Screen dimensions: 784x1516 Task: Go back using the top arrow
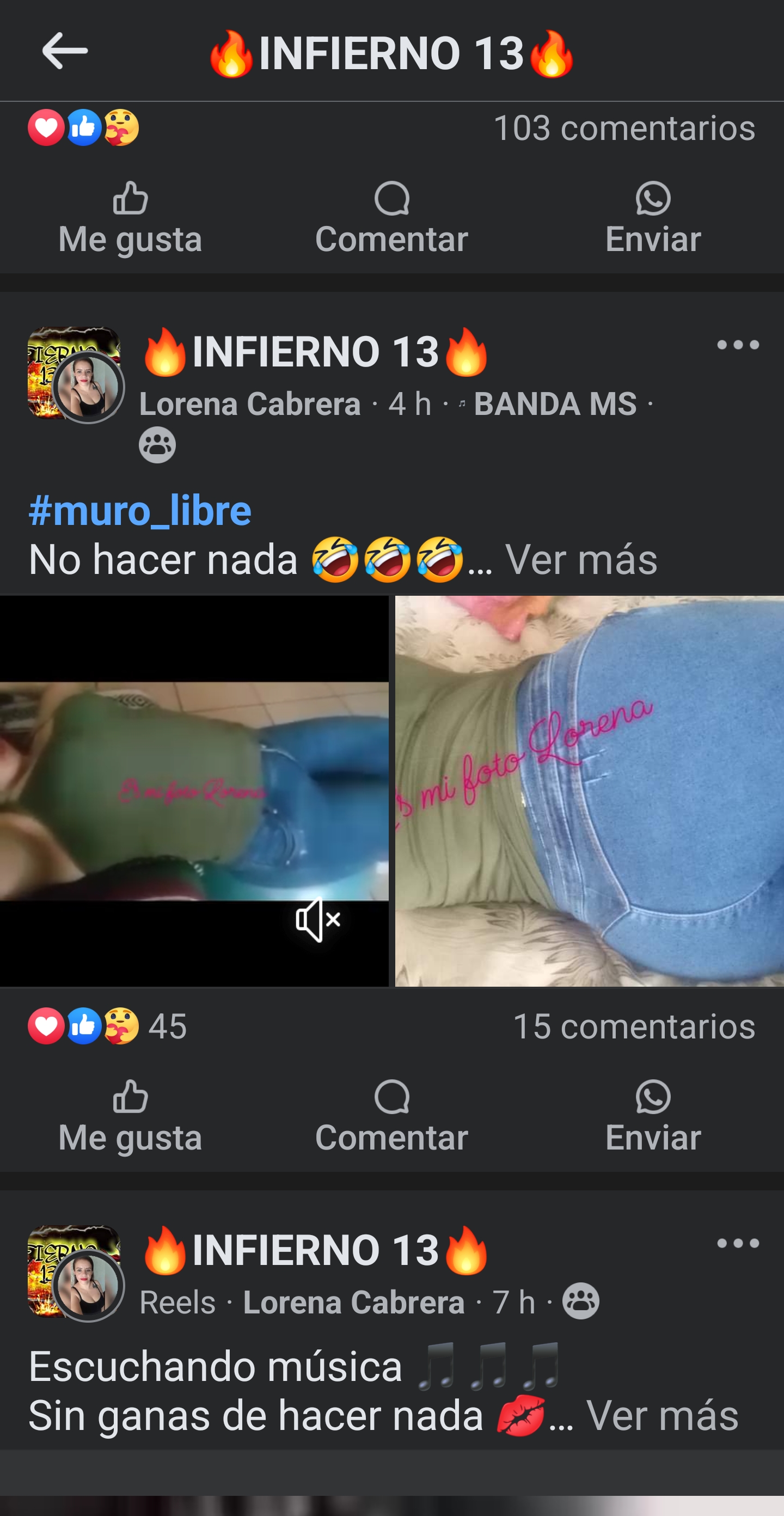click(65, 51)
